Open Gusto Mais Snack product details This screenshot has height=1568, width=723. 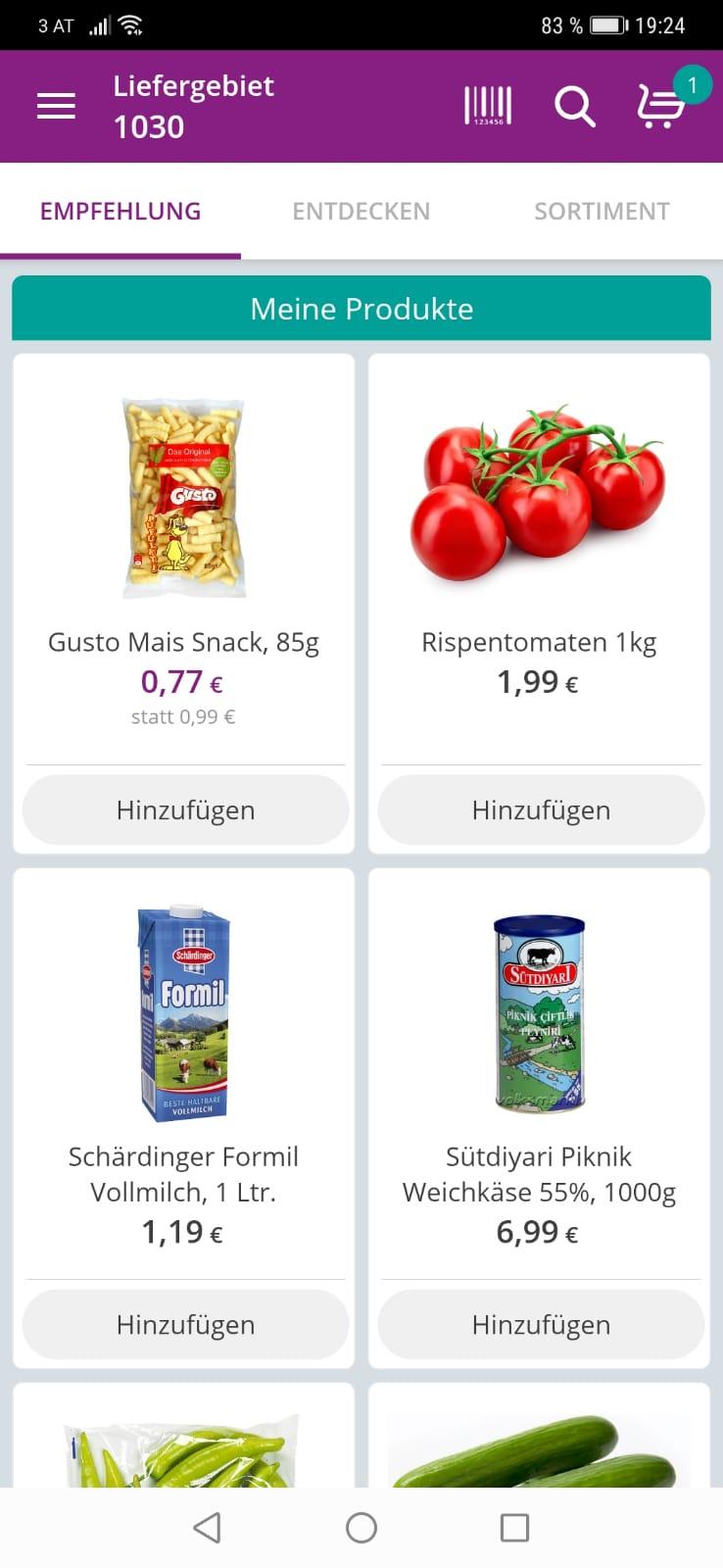click(x=183, y=500)
